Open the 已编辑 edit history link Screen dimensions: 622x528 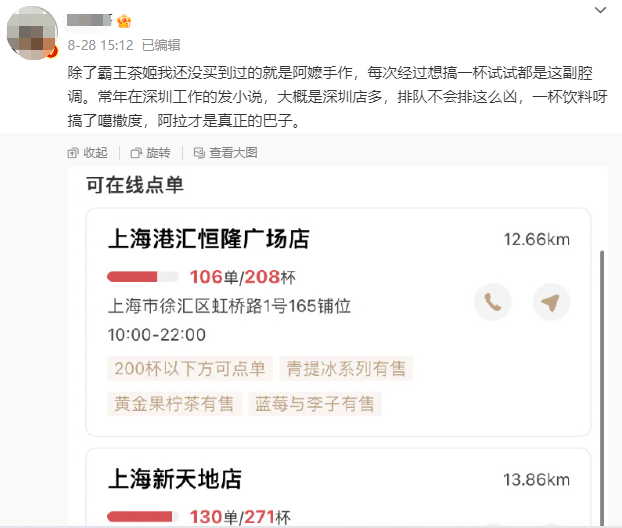(x=161, y=45)
